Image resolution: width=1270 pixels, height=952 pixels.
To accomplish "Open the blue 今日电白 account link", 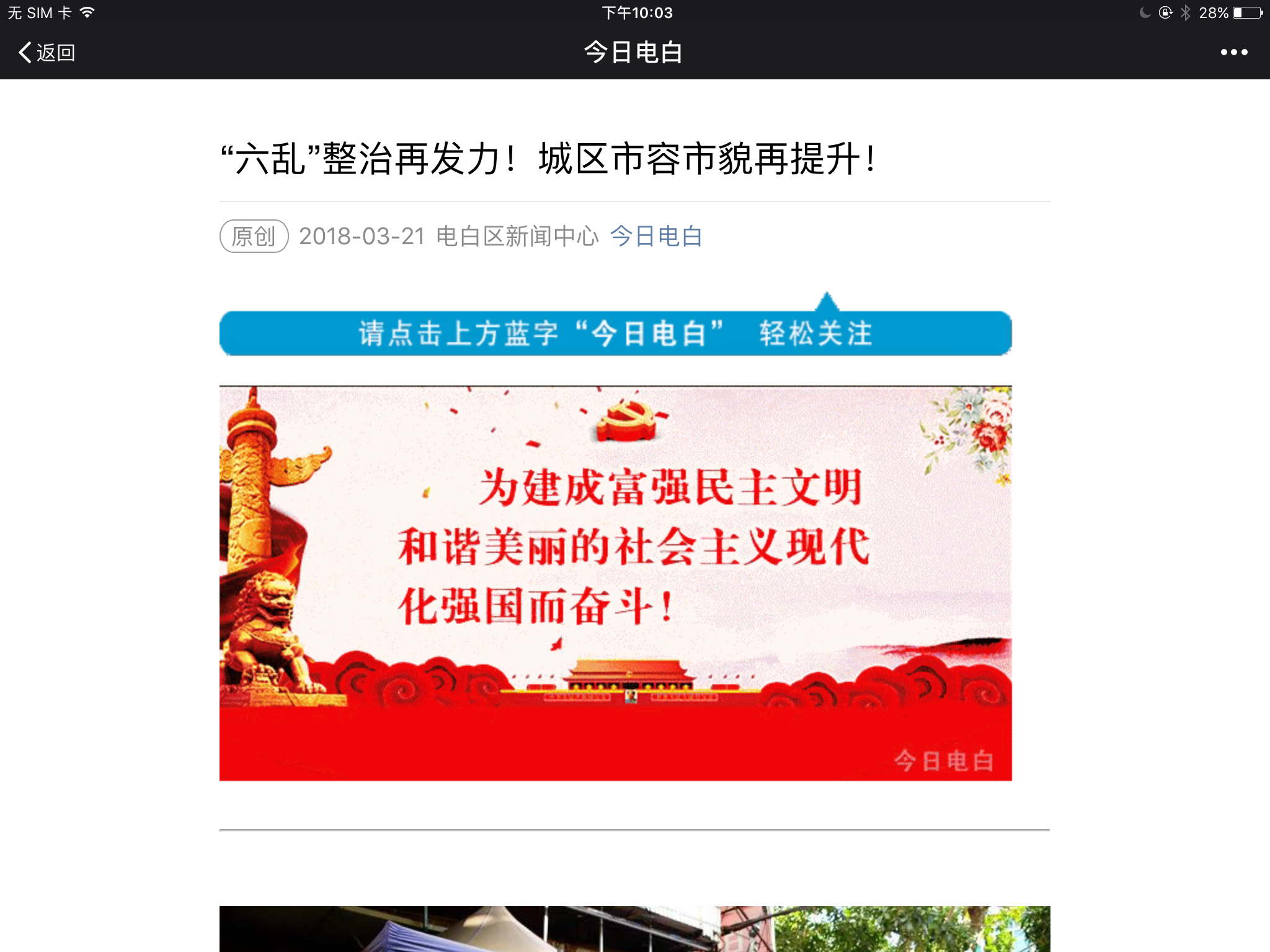I will [656, 236].
